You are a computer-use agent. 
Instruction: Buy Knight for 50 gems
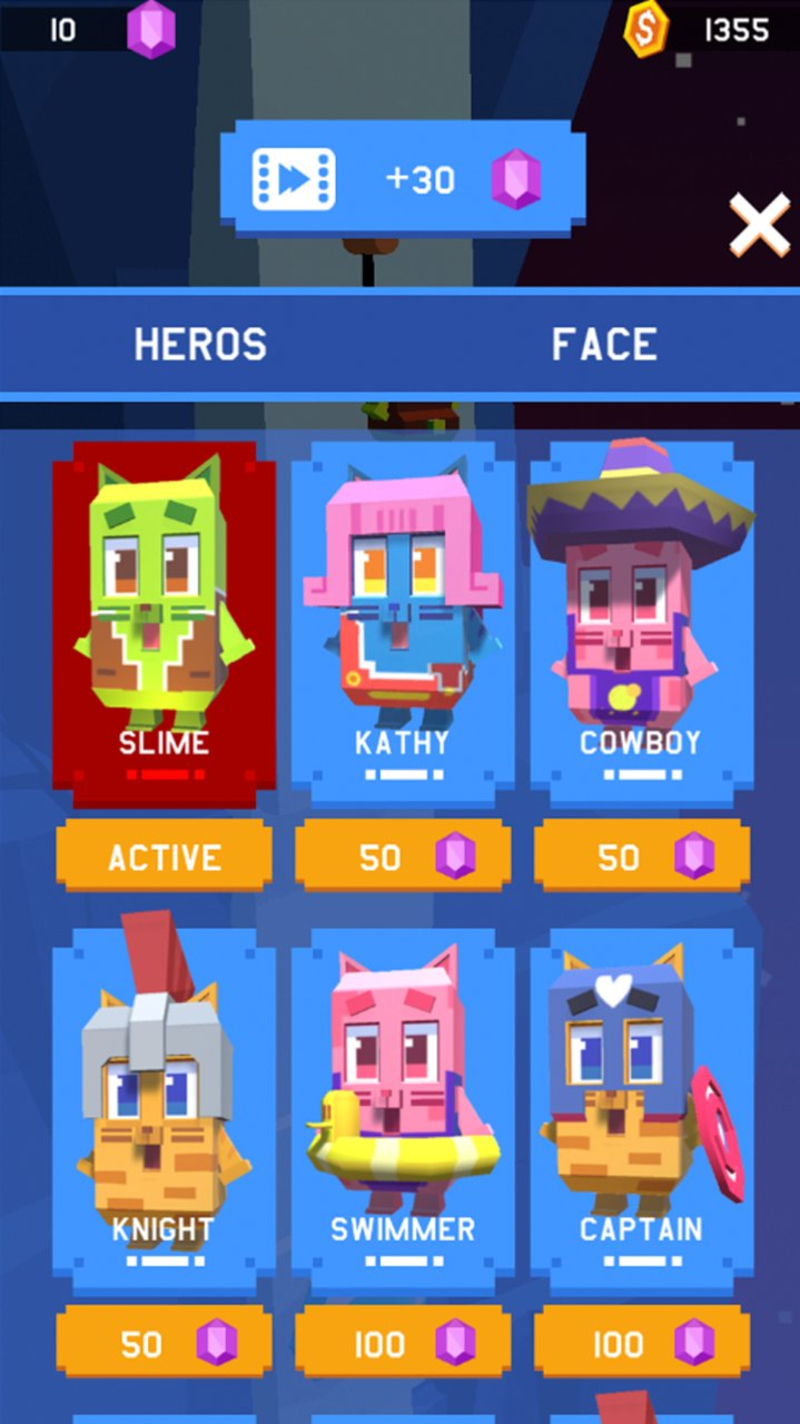point(164,1343)
